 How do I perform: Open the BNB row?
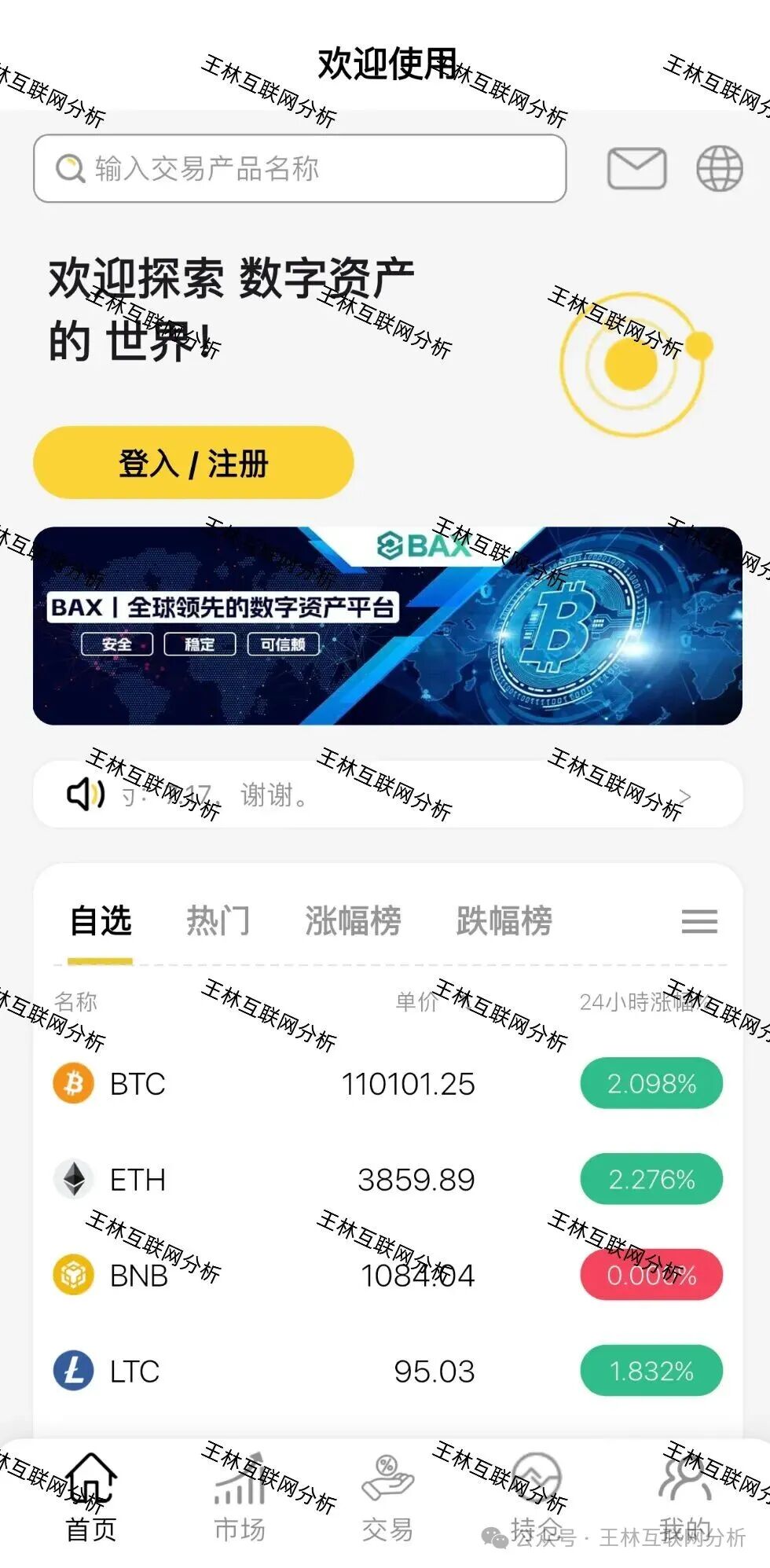click(387, 1275)
